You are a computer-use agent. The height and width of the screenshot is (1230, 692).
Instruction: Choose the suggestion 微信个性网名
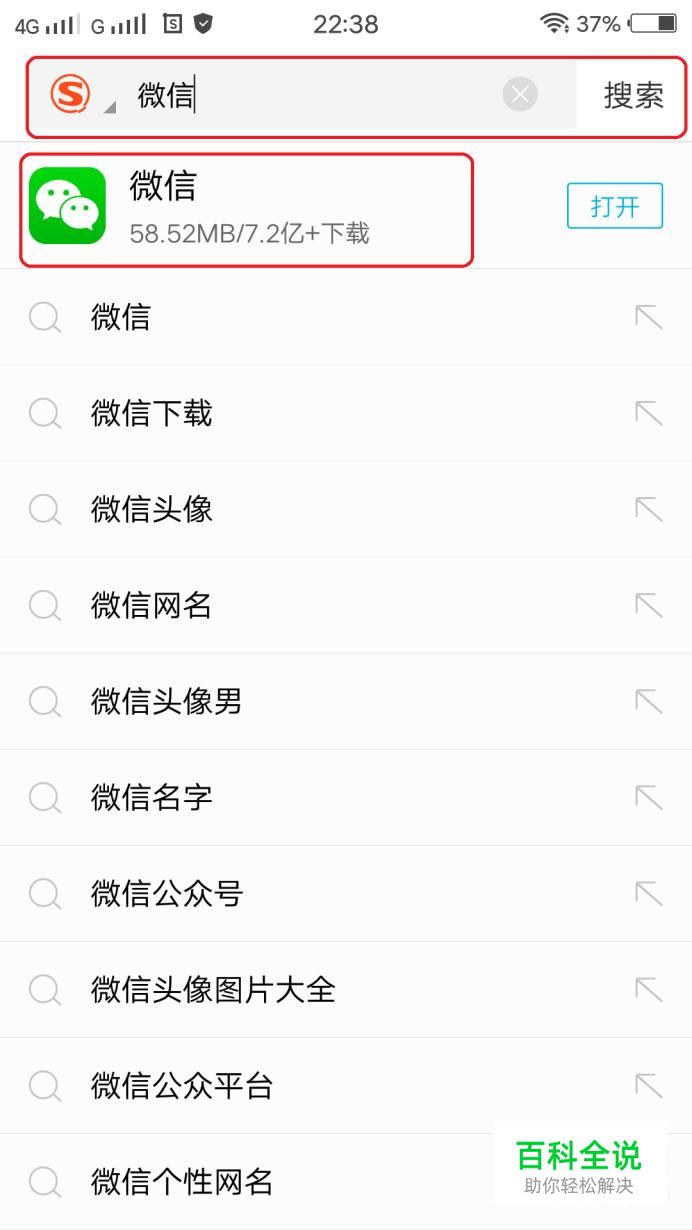tap(346, 1181)
